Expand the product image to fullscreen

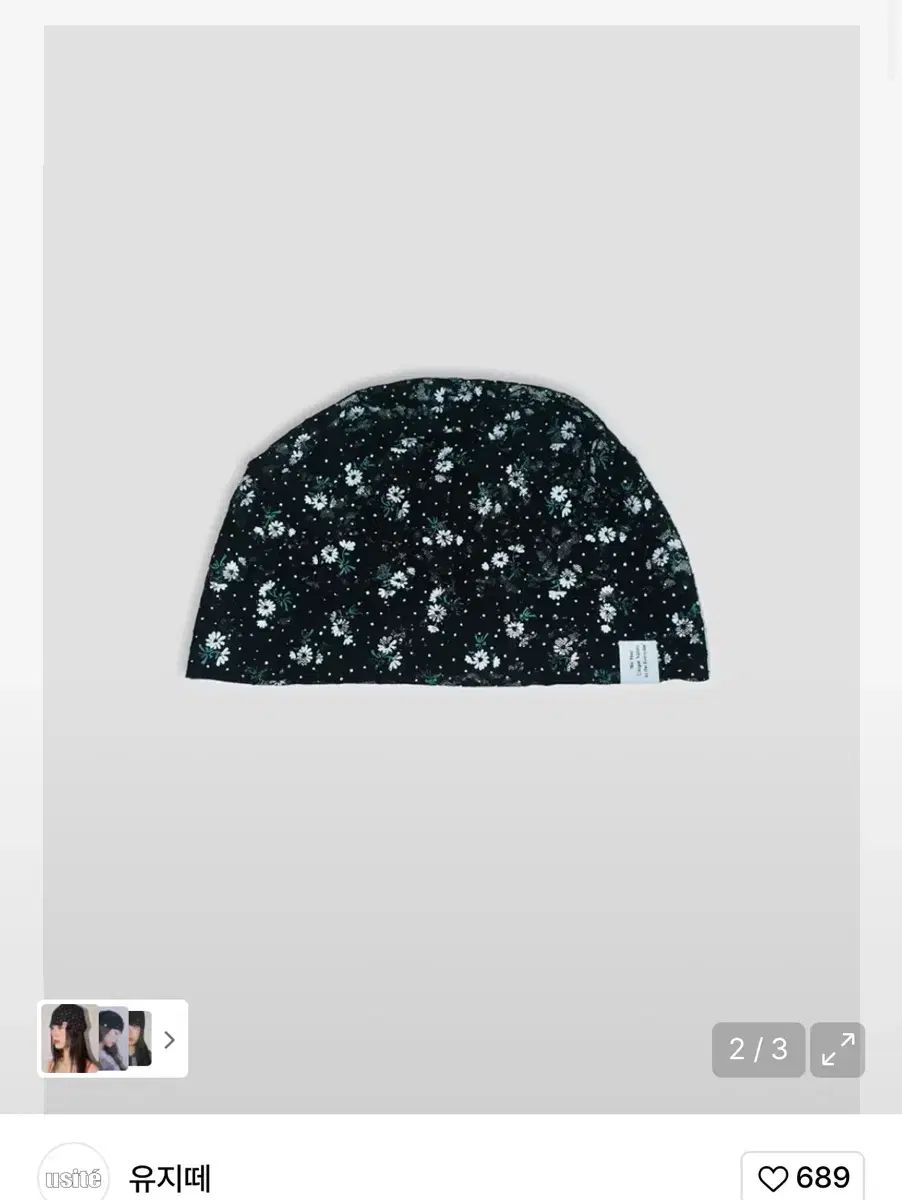tap(837, 1049)
